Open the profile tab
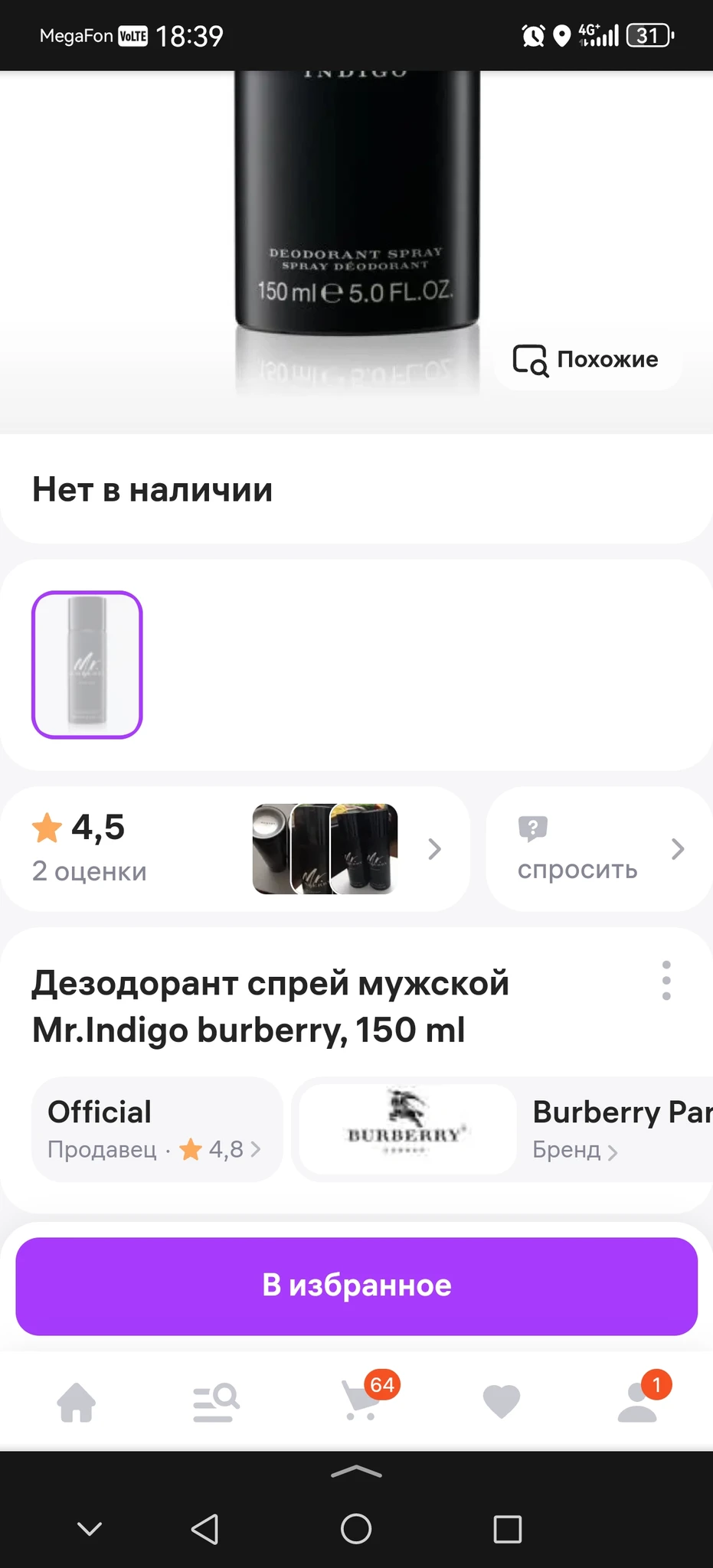Image resolution: width=713 pixels, height=1568 pixels. click(x=637, y=1403)
